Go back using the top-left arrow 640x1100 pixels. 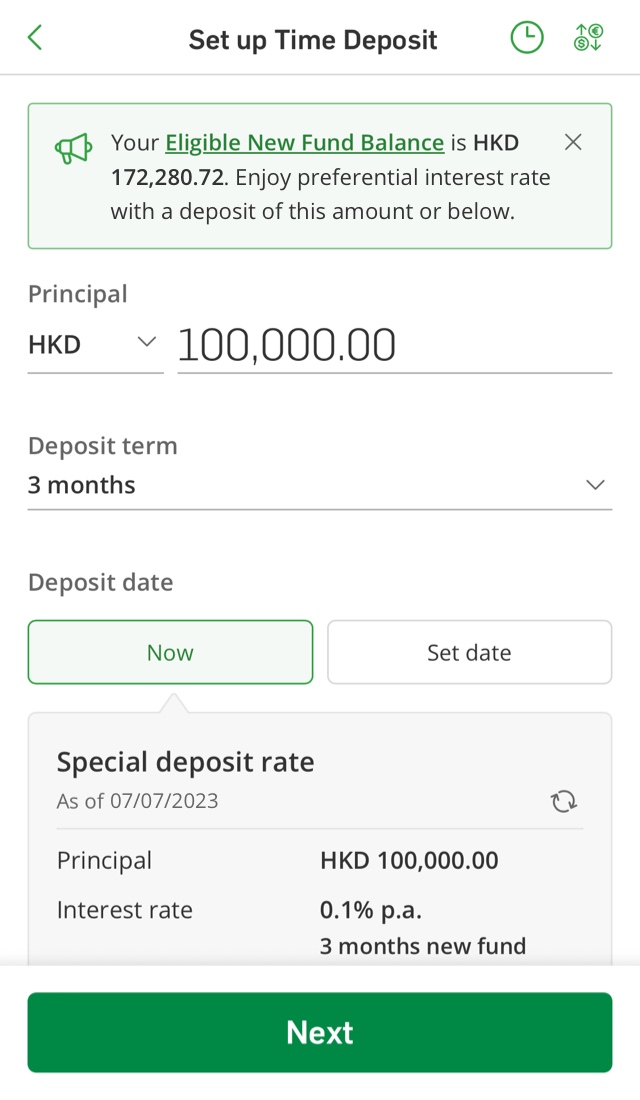click(x=35, y=38)
